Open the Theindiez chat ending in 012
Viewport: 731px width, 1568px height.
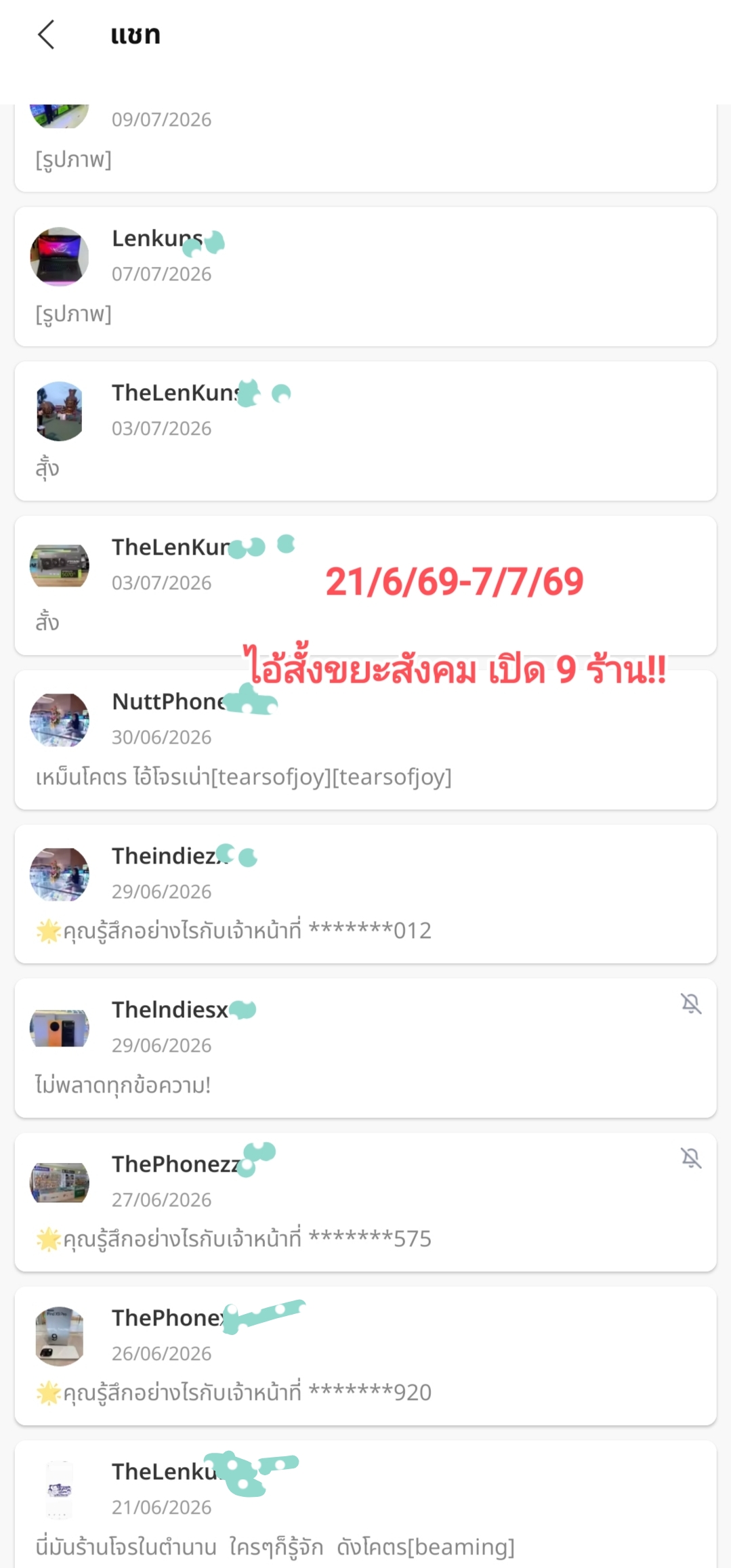(x=365, y=894)
